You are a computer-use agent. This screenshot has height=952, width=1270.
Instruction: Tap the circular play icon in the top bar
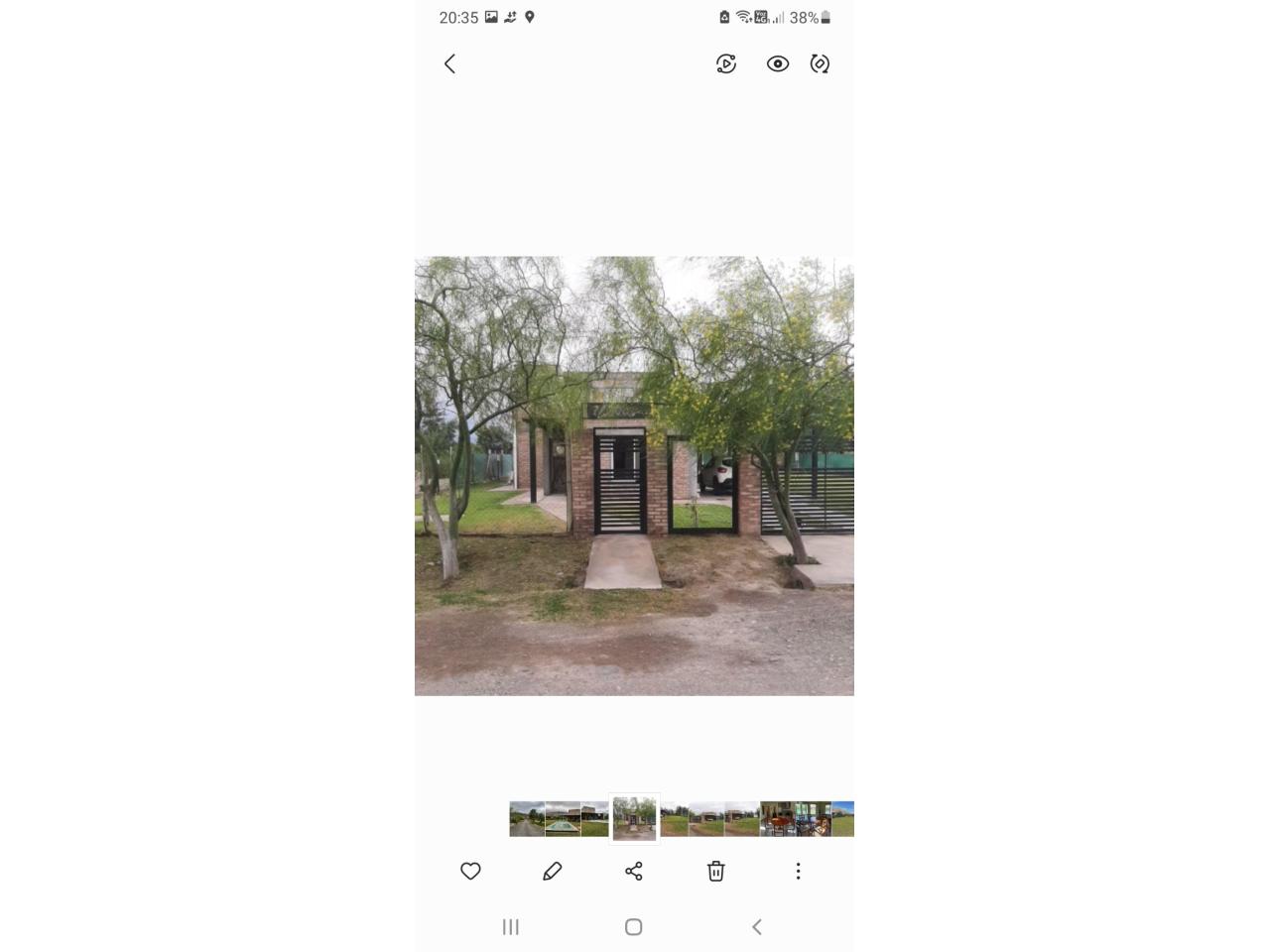point(726,64)
